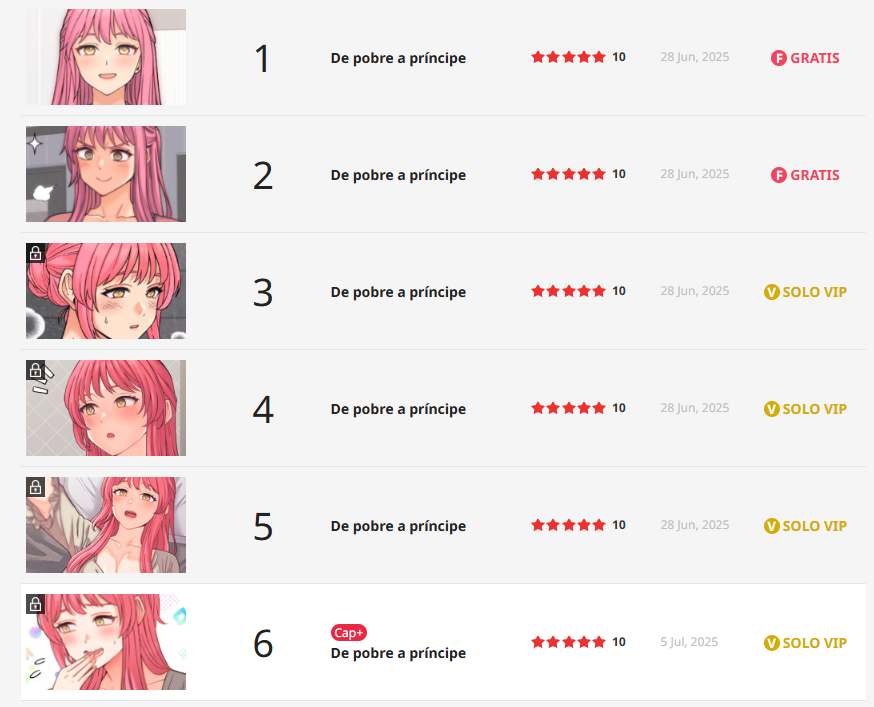Open VIP chapter 3 row
This screenshot has height=707, width=874.
point(398,292)
